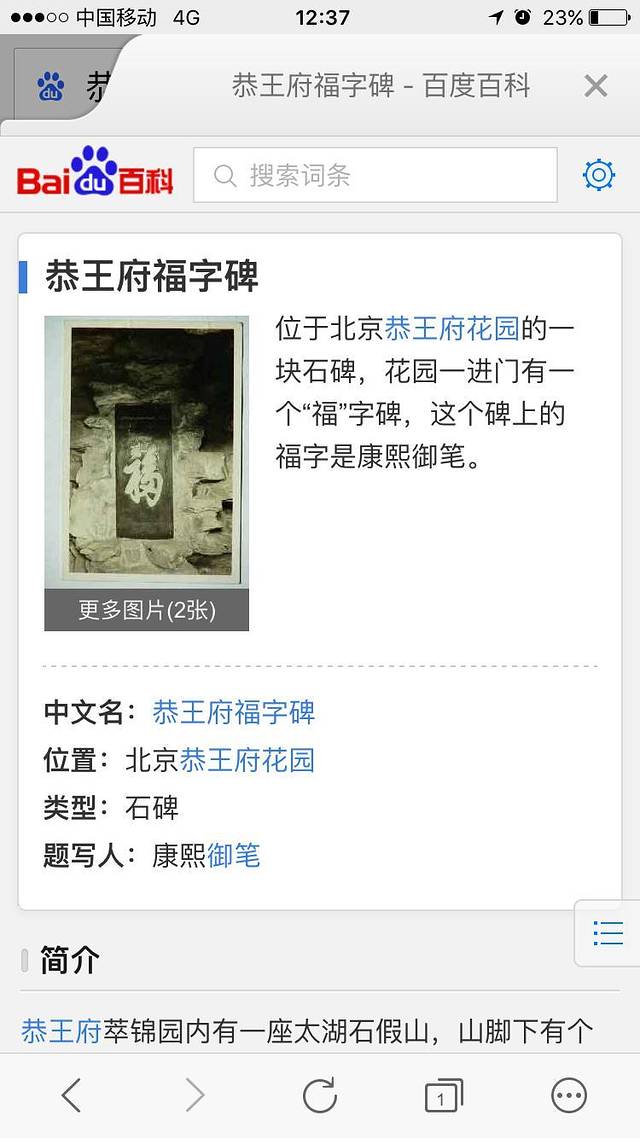Open the 恭王府花园 link beside 位置
Screen dimensions: 640x1138
pyautogui.click(x=247, y=760)
